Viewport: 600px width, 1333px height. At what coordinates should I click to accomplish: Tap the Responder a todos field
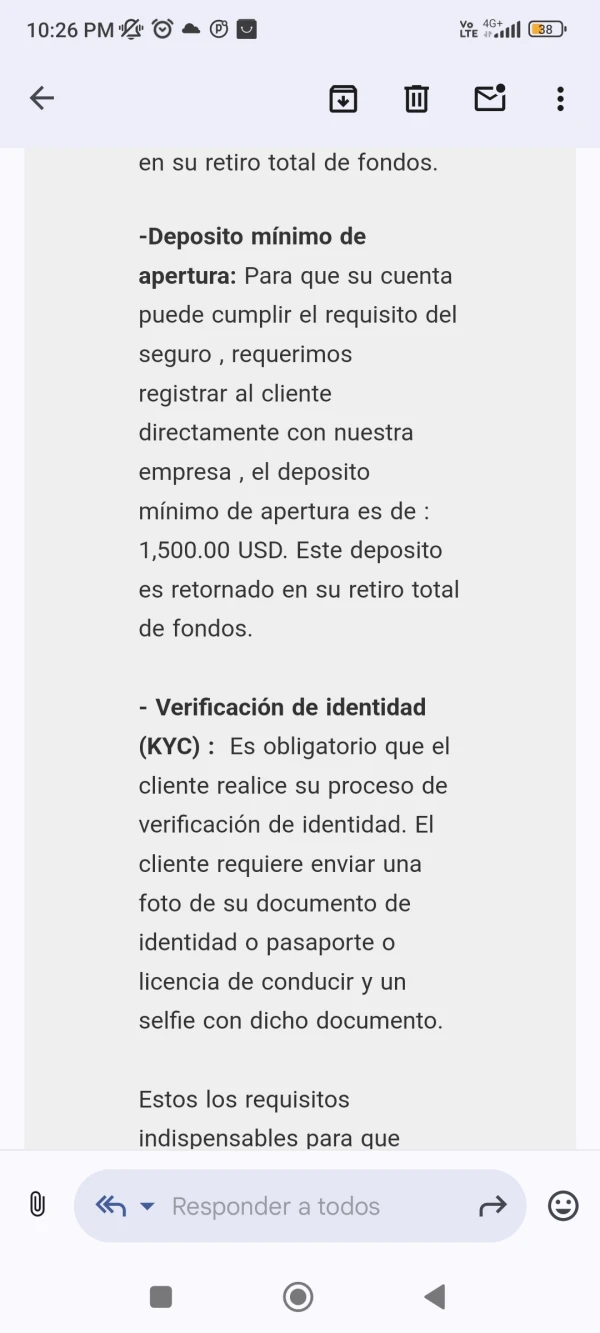coord(300,1206)
